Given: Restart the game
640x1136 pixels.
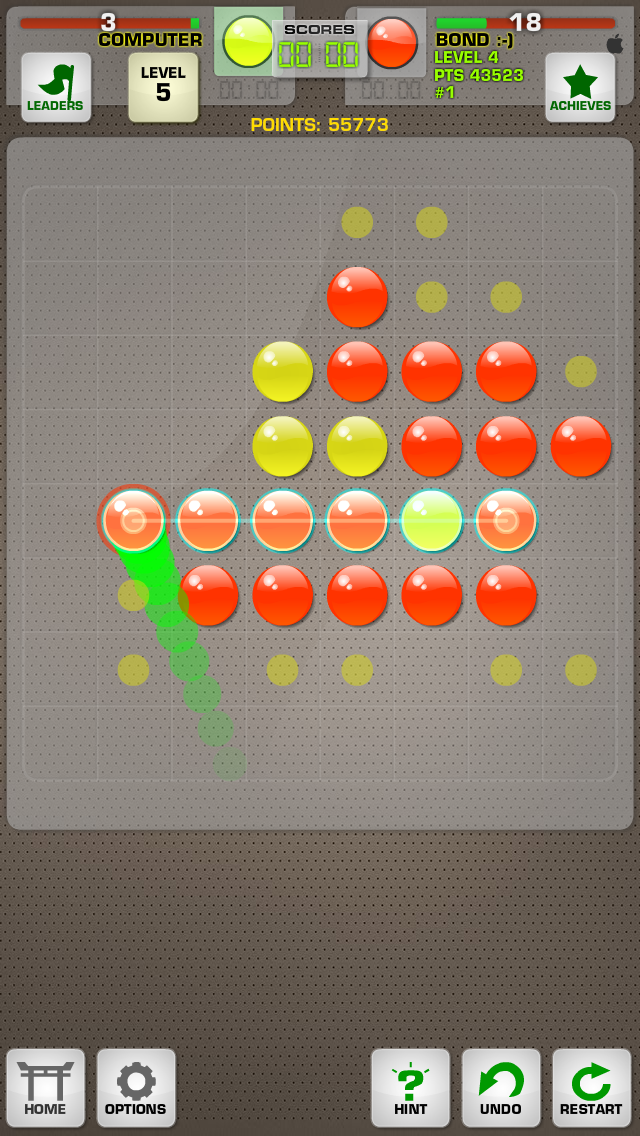Looking at the screenshot, I should coord(591,1088).
